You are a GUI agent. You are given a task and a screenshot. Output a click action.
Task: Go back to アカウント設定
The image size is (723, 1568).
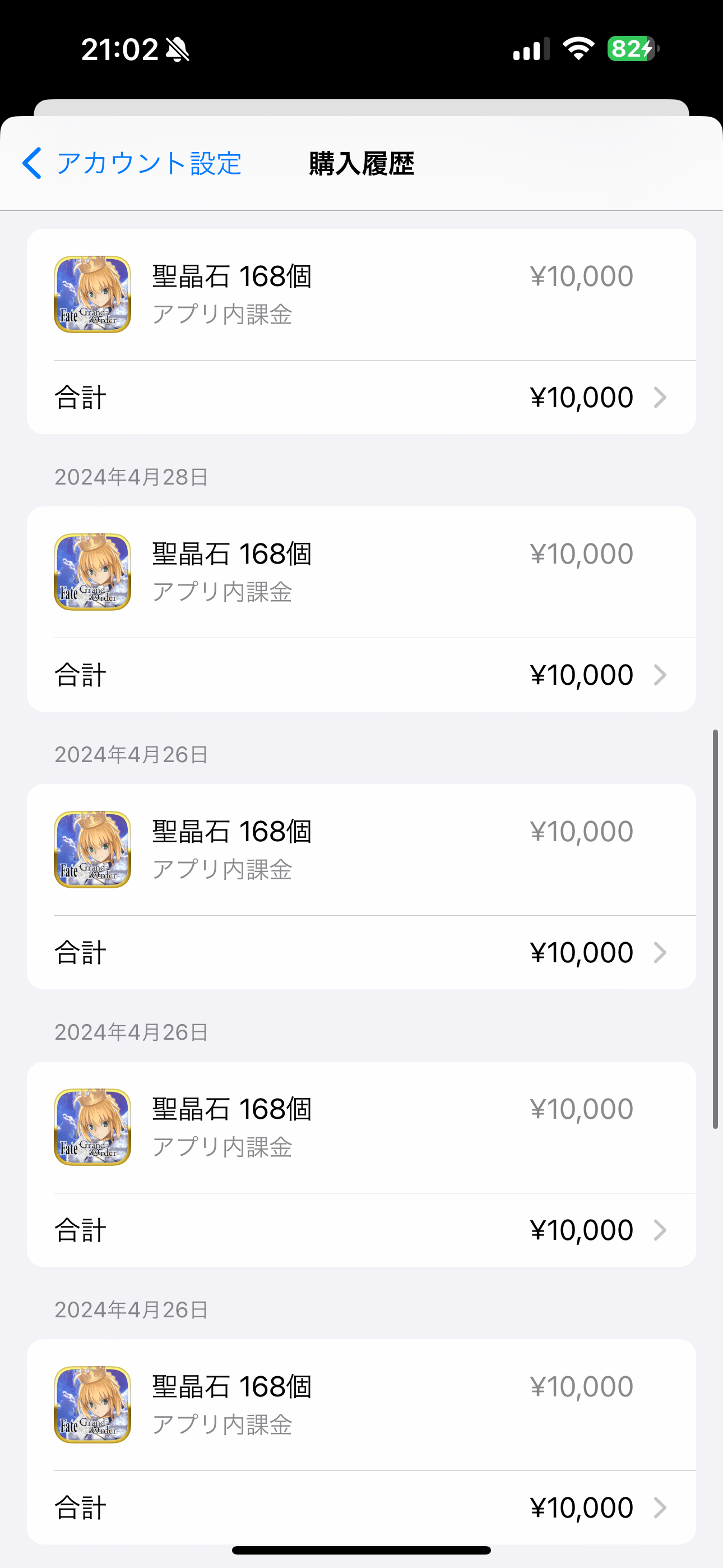pyautogui.click(x=132, y=163)
